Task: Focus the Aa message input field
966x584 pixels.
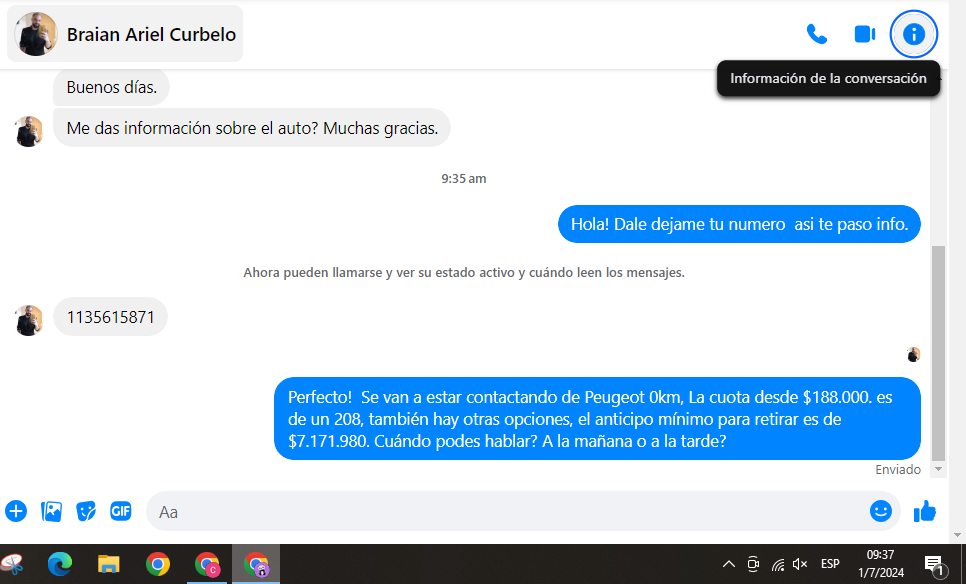Action: [x=500, y=511]
